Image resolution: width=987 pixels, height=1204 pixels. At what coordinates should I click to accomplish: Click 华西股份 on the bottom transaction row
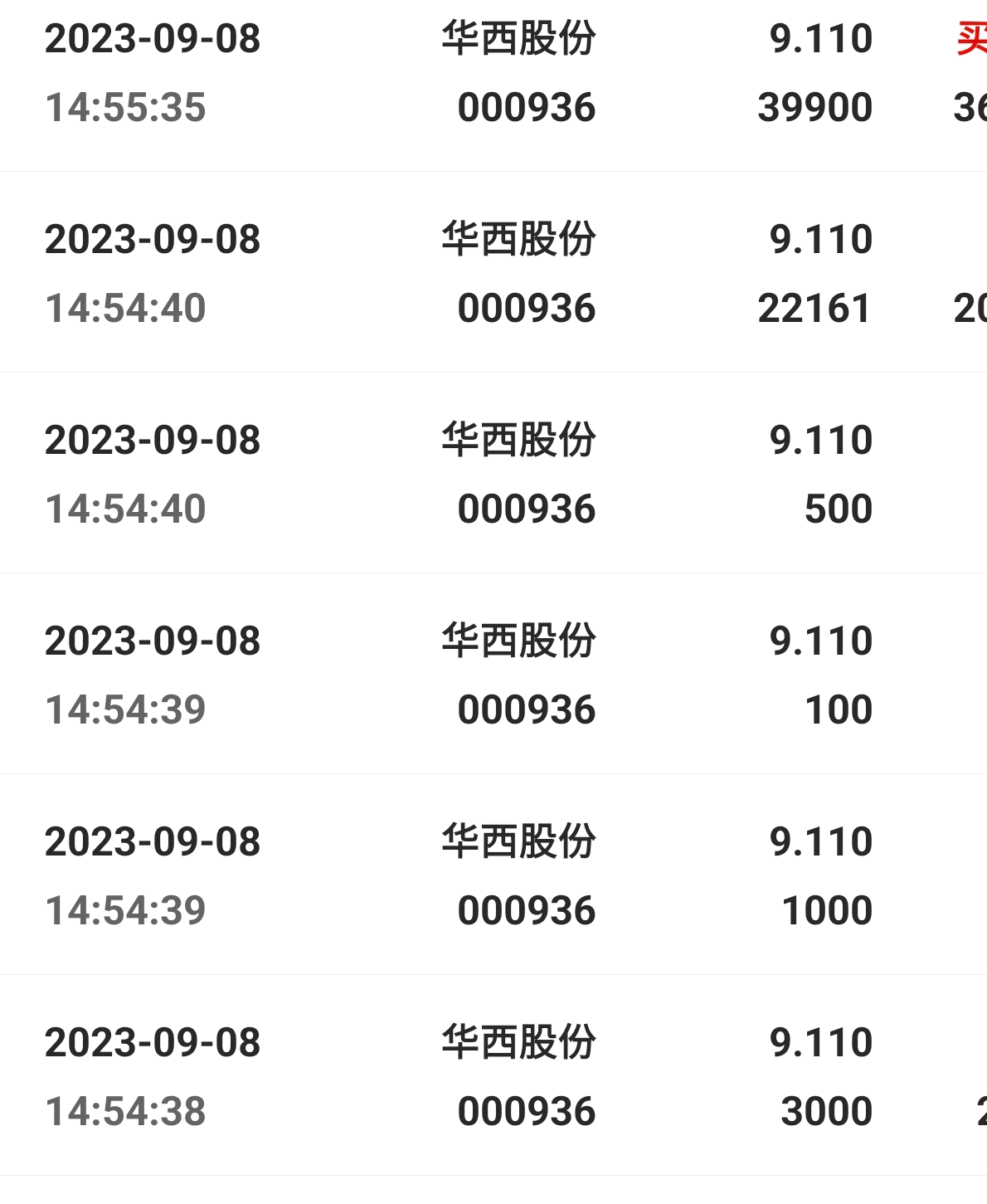[518, 1041]
